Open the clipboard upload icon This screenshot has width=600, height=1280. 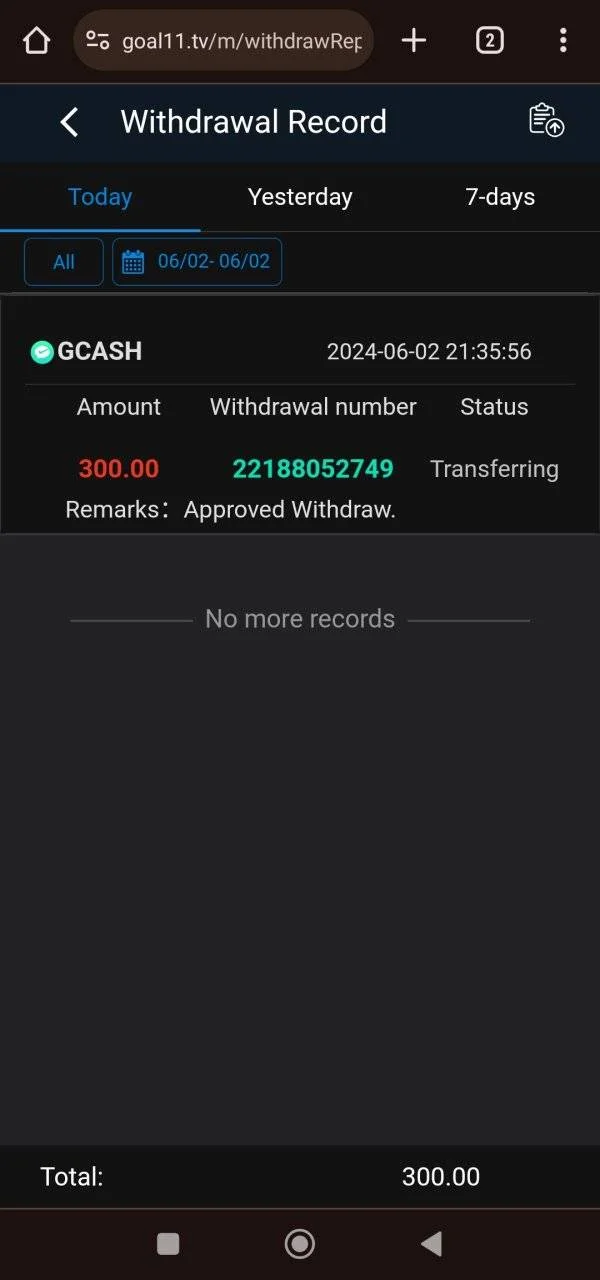(546, 120)
